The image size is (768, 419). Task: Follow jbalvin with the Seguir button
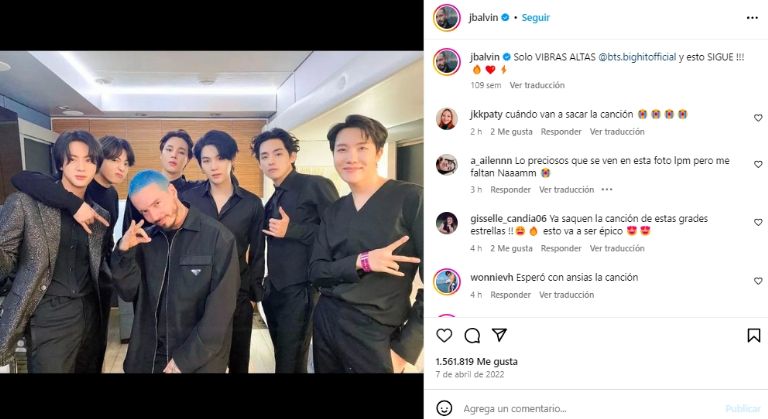tap(535, 17)
